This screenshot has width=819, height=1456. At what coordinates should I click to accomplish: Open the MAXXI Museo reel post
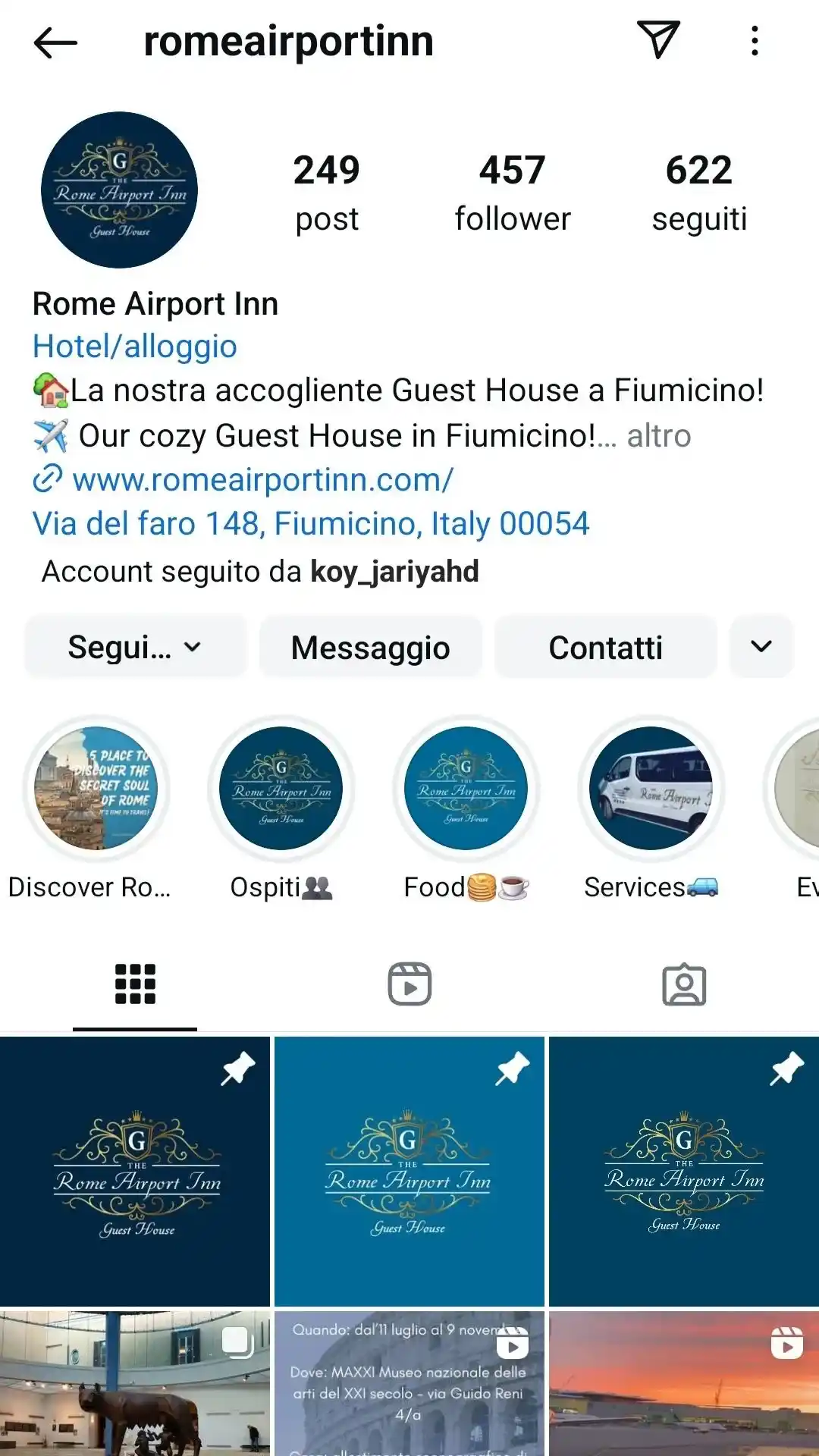(409, 1383)
